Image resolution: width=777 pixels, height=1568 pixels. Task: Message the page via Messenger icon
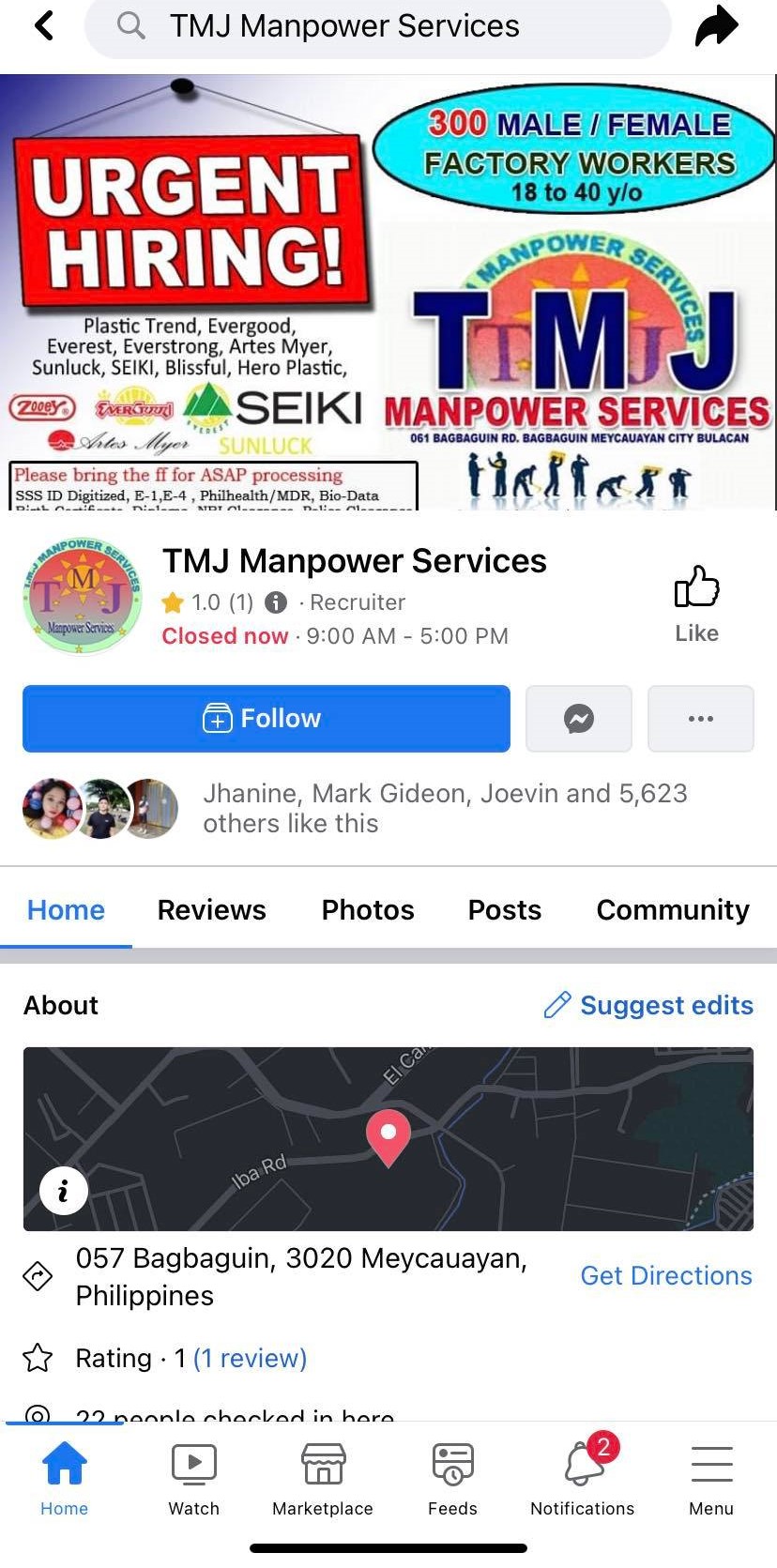579,719
